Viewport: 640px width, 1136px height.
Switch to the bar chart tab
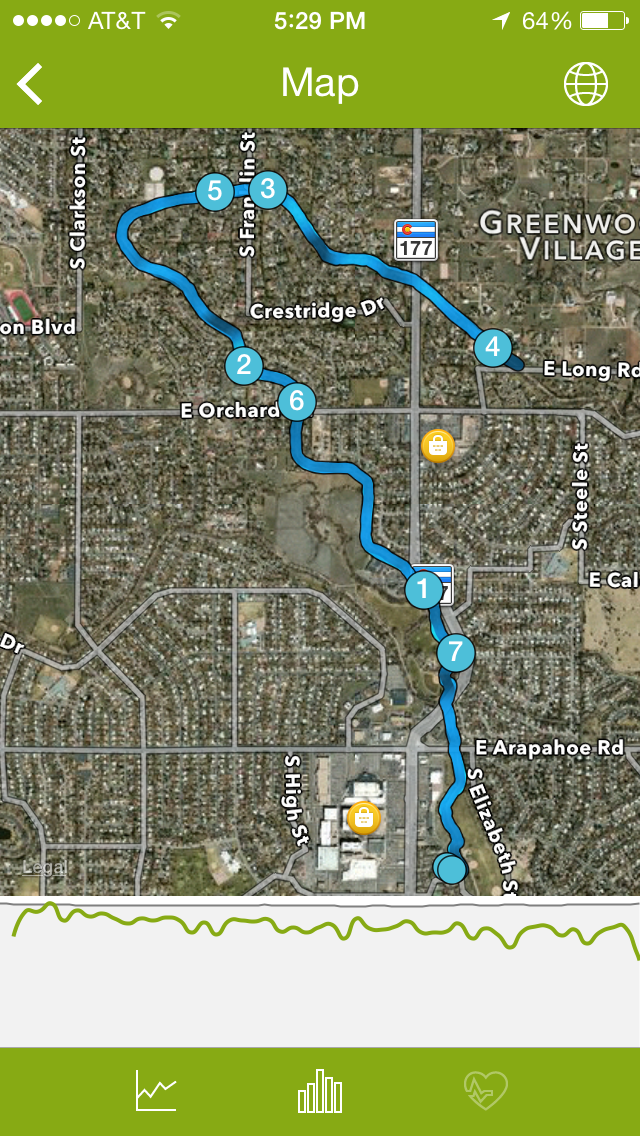[x=320, y=1090]
